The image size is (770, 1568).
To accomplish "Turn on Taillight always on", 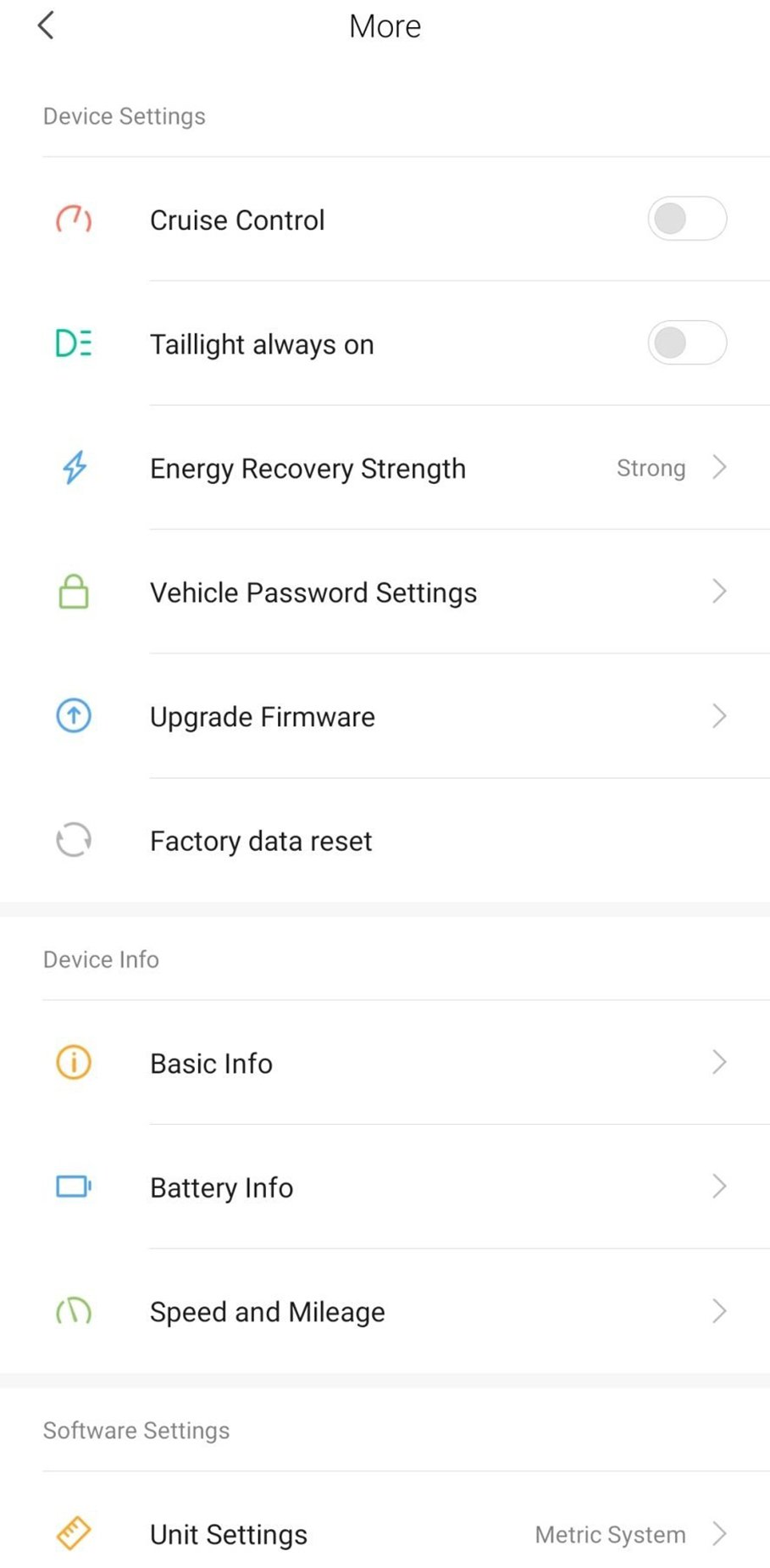I will [x=687, y=343].
